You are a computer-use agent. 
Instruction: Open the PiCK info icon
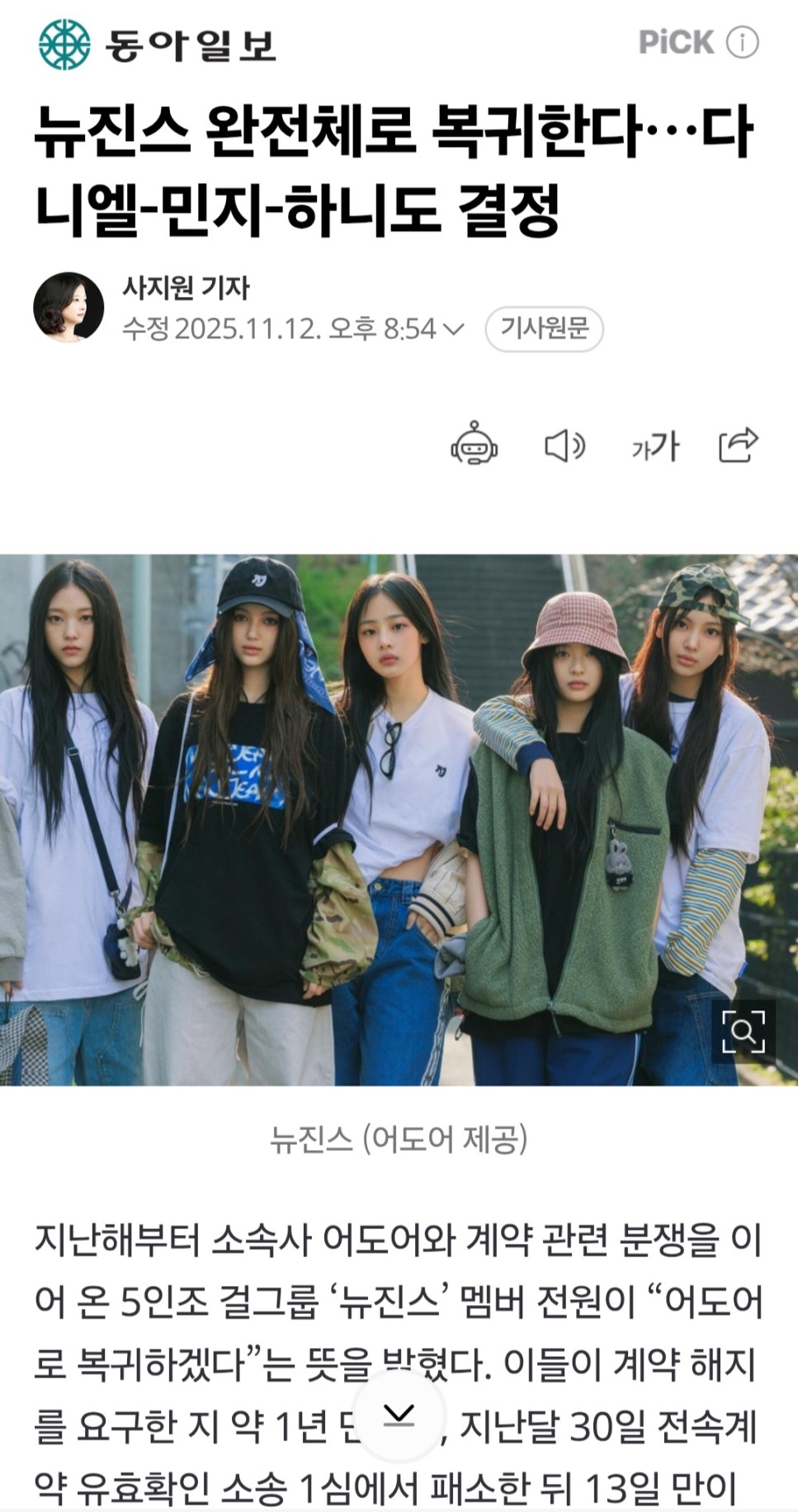click(x=742, y=42)
